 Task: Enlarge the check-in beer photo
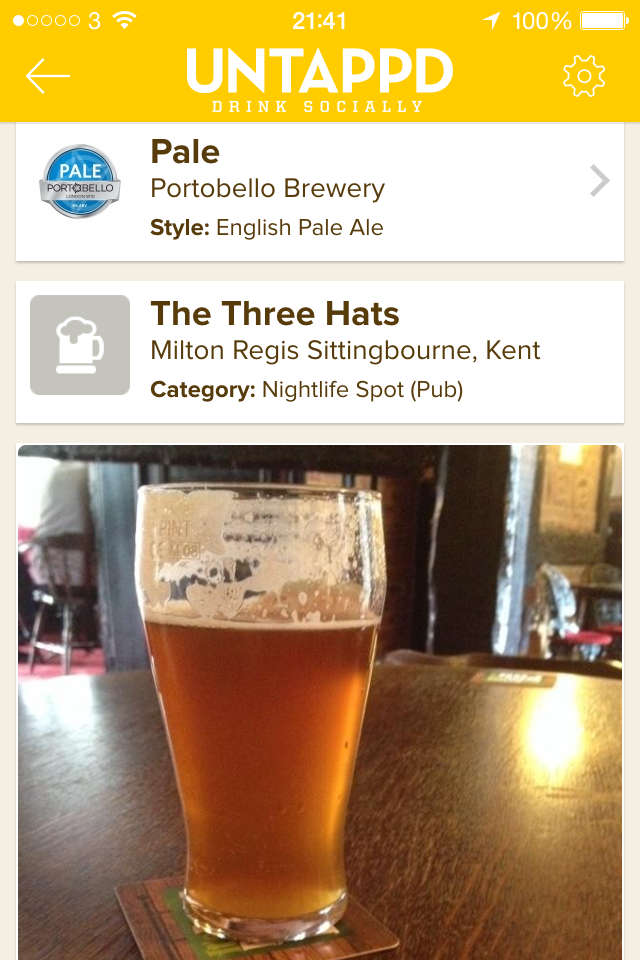(320, 700)
